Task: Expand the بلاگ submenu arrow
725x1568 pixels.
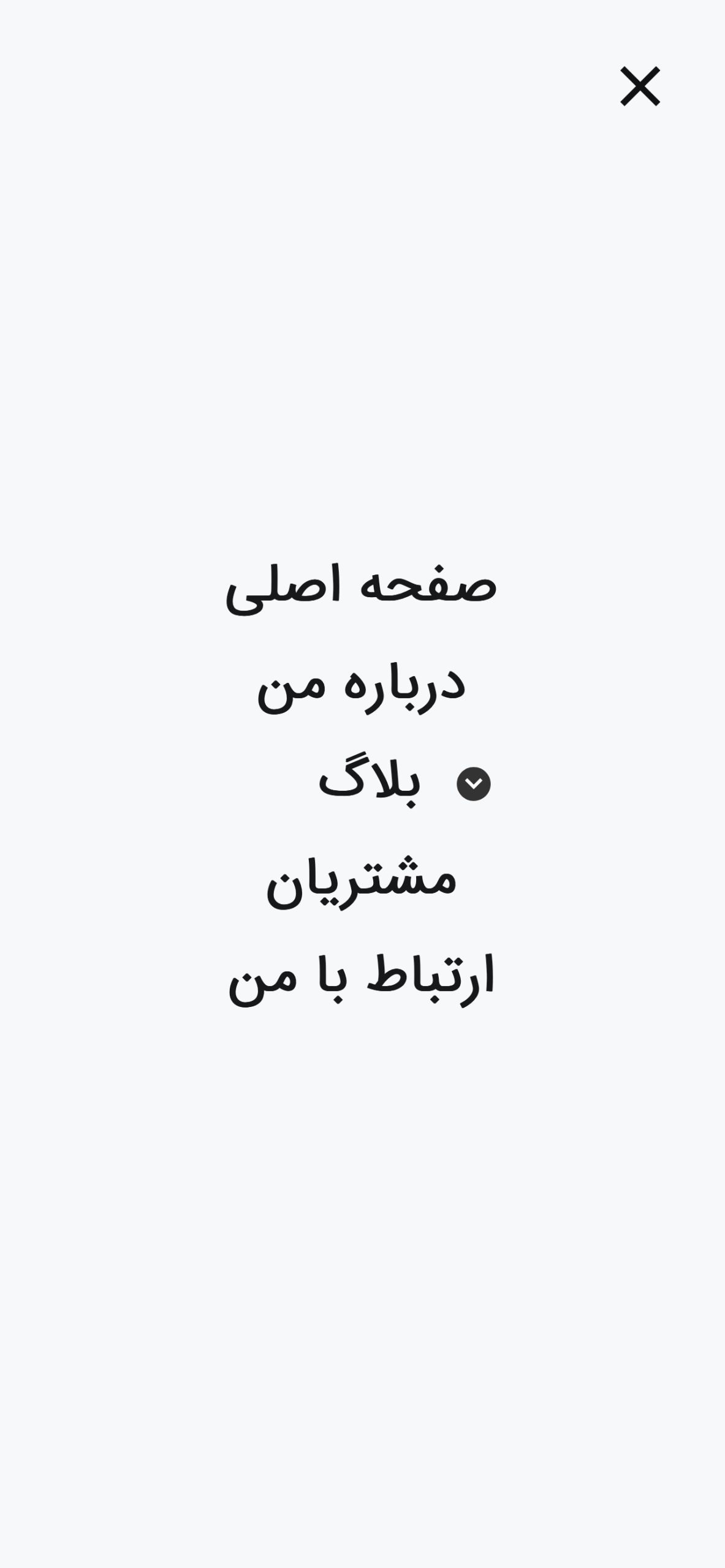Action: [x=474, y=784]
